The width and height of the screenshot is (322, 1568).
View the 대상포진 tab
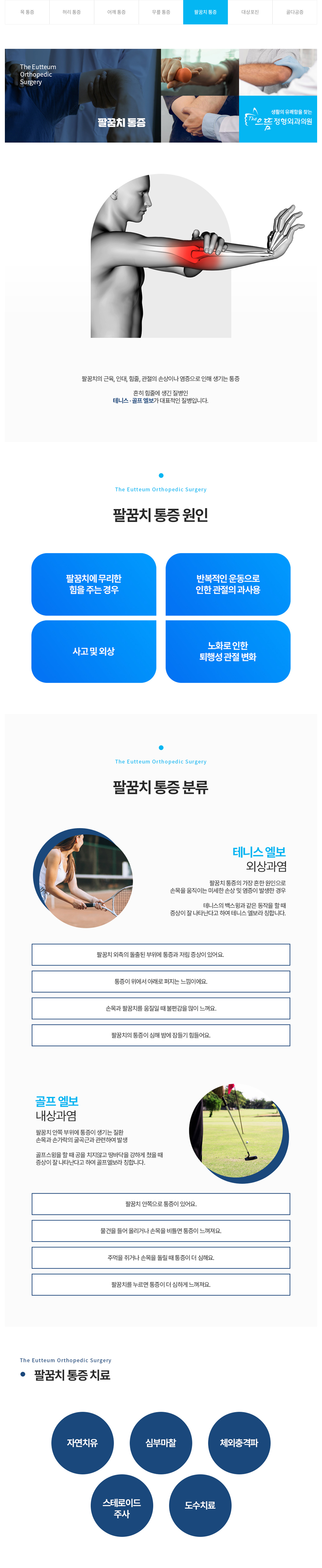click(250, 12)
